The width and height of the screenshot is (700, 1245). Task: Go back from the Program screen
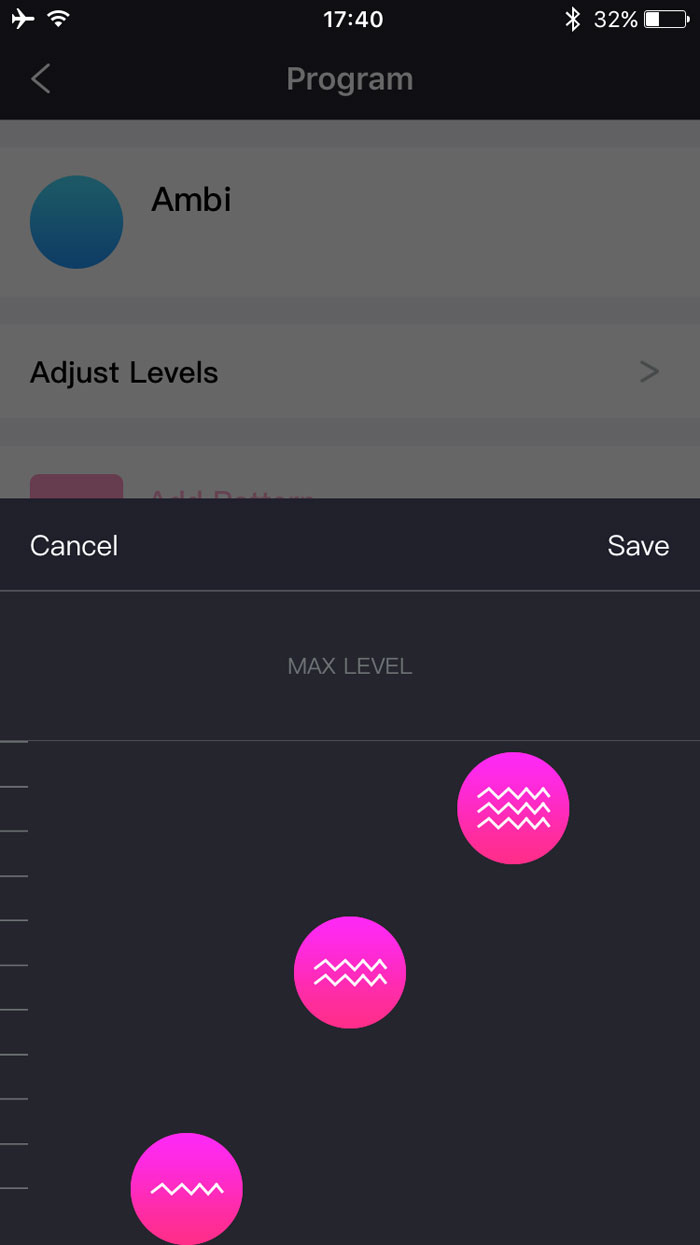click(40, 79)
